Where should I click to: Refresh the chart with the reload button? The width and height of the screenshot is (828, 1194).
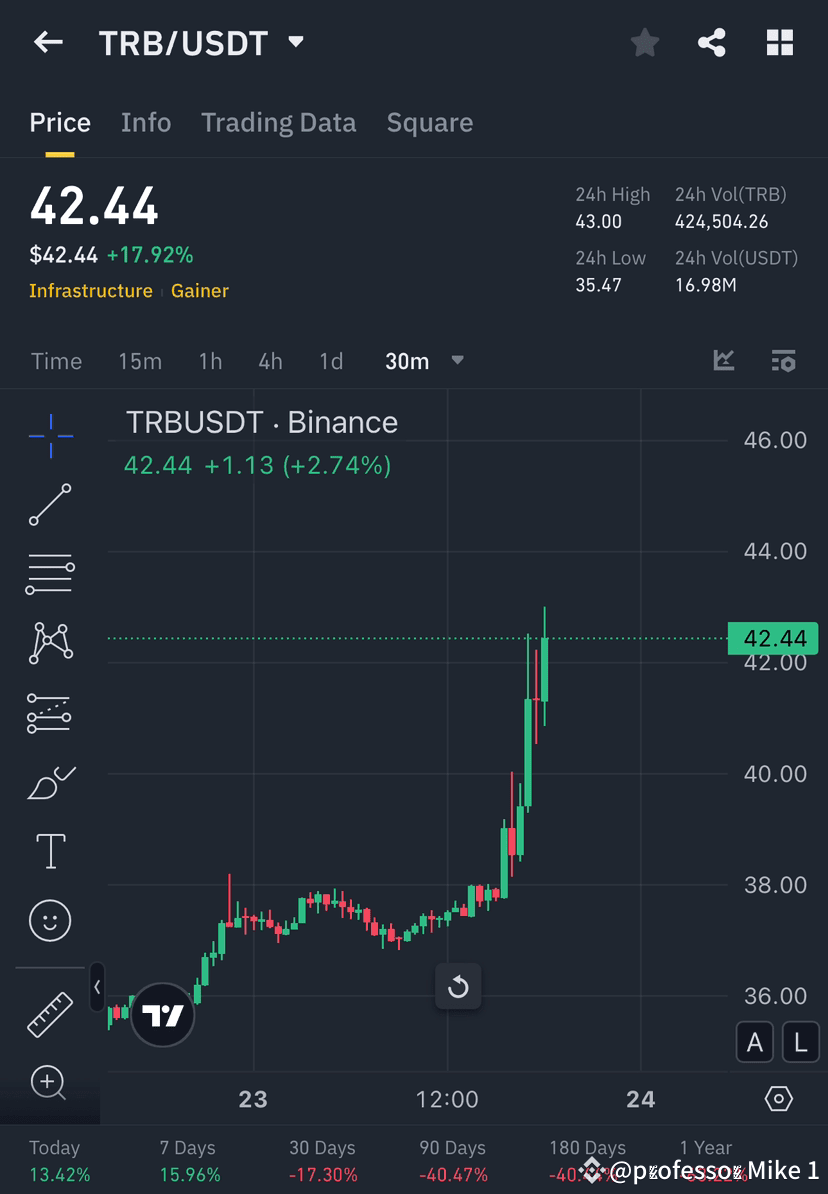458,987
